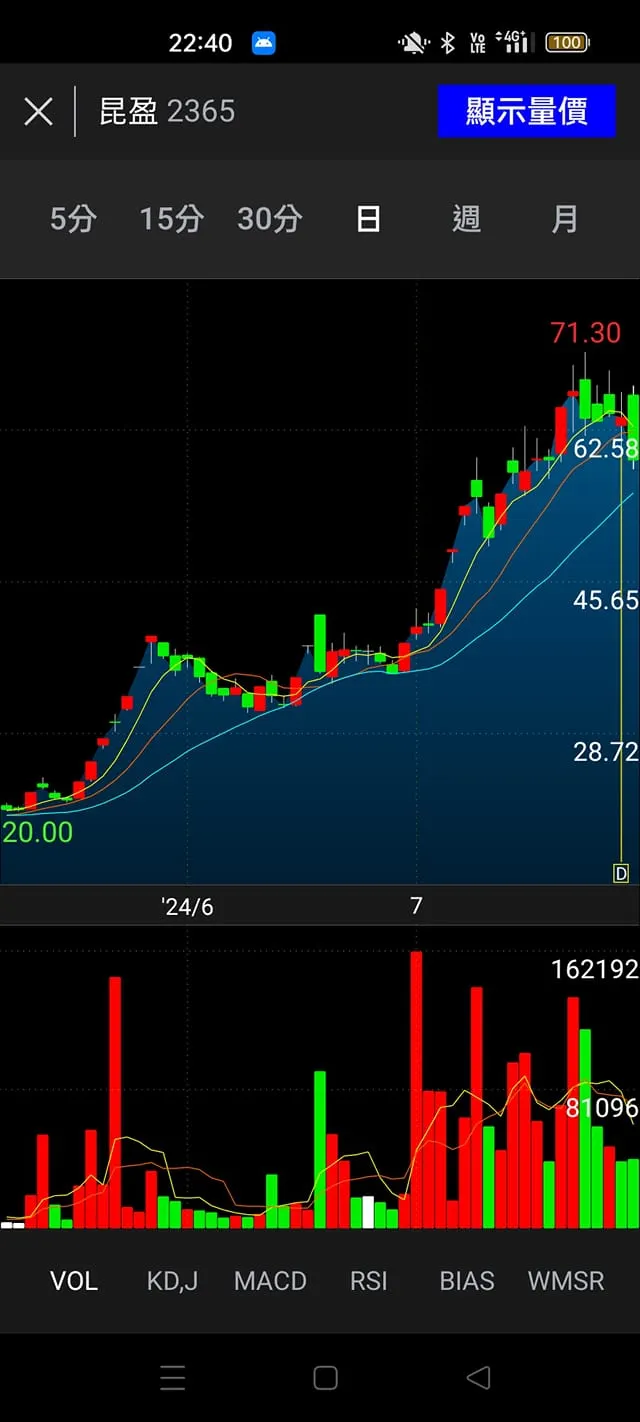Switch to the 週 weekly chart
Screen dimensions: 640x1422
tap(466, 219)
